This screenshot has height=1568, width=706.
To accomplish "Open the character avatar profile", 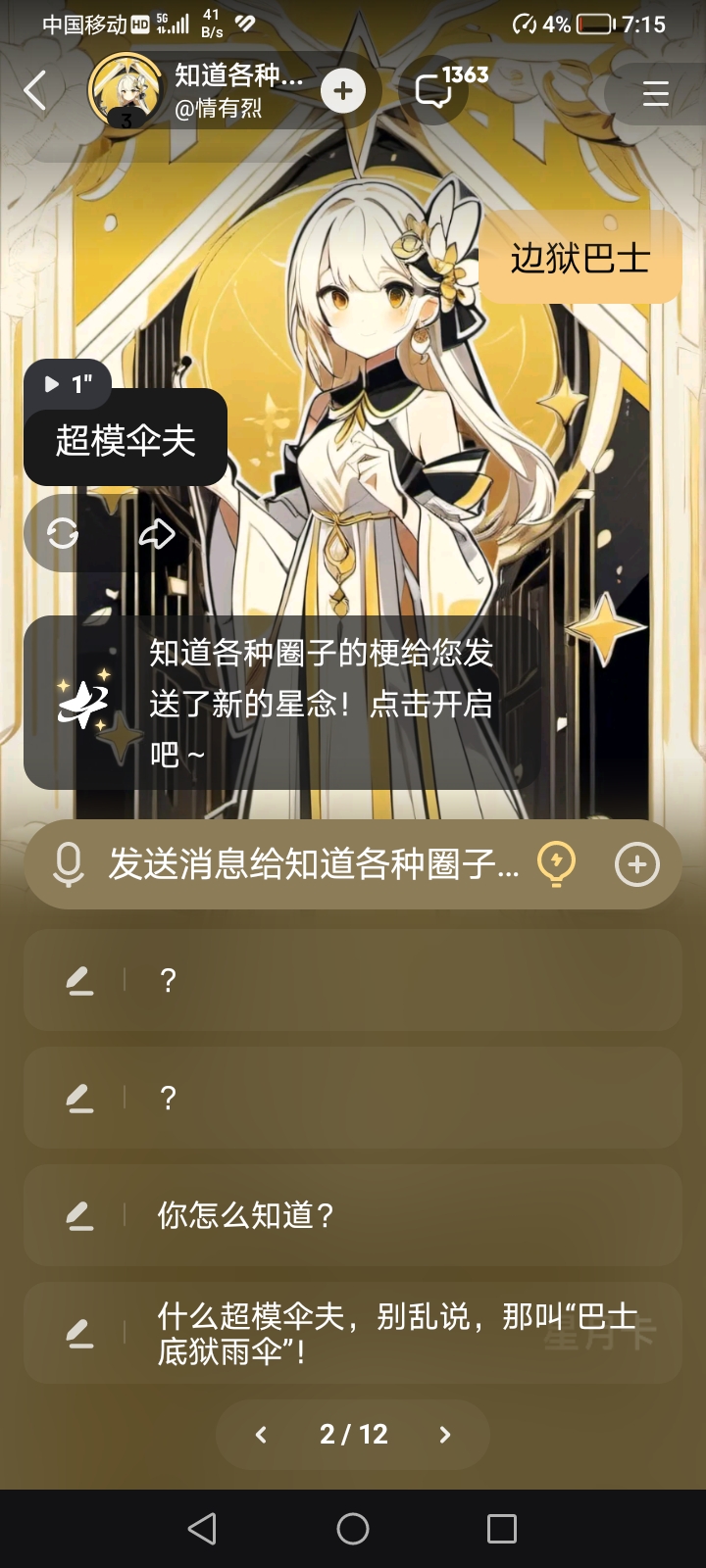I will point(126,91).
